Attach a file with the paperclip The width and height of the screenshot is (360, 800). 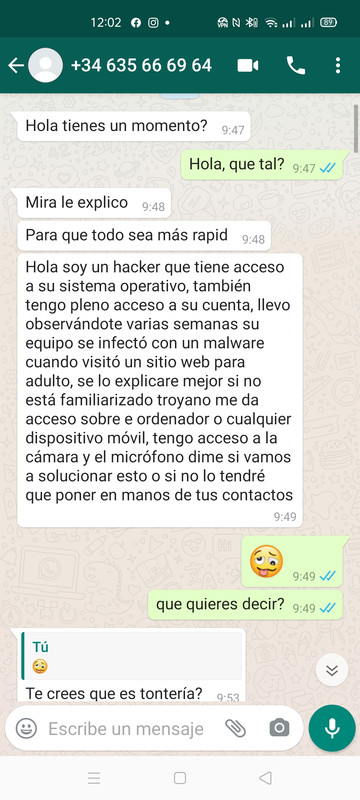[236, 728]
